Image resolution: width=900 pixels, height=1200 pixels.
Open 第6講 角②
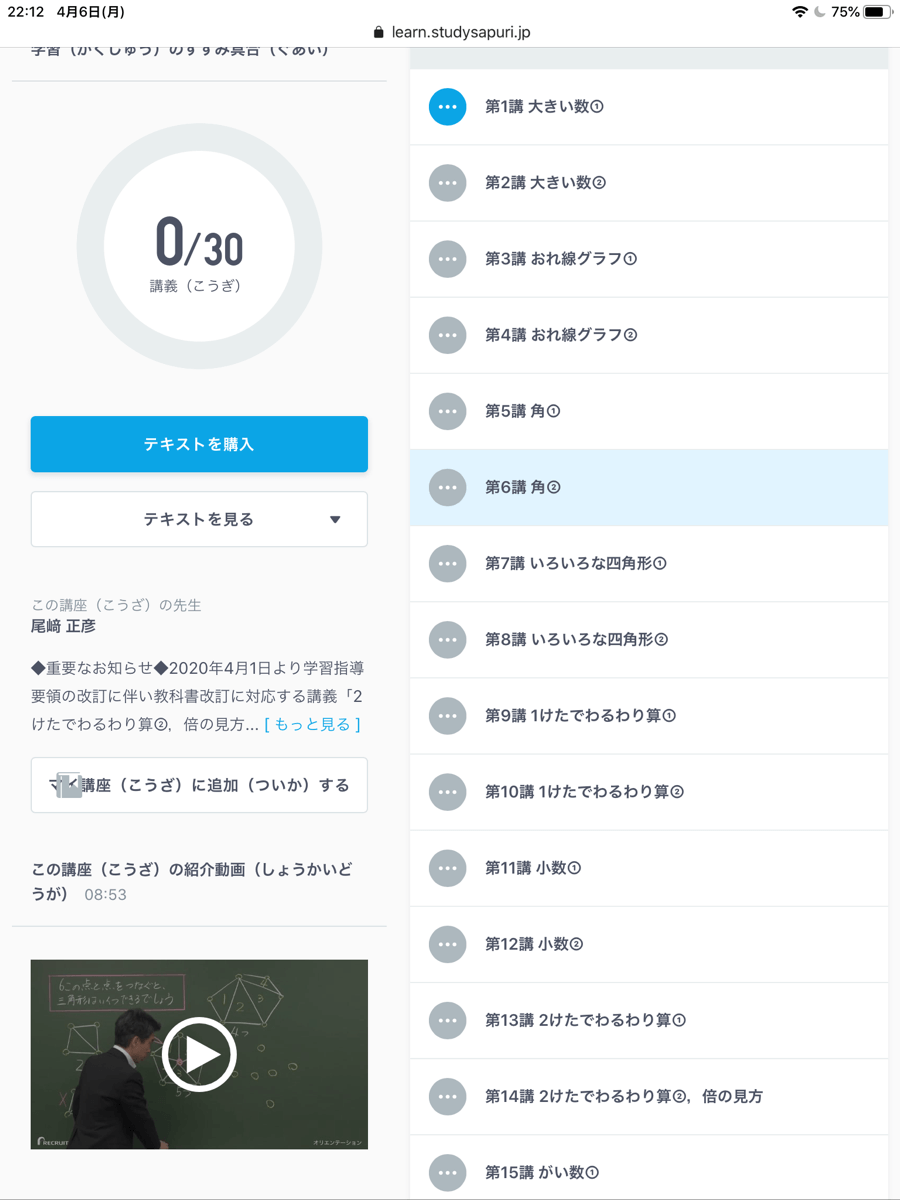pyautogui.click(x=523, y=487)
